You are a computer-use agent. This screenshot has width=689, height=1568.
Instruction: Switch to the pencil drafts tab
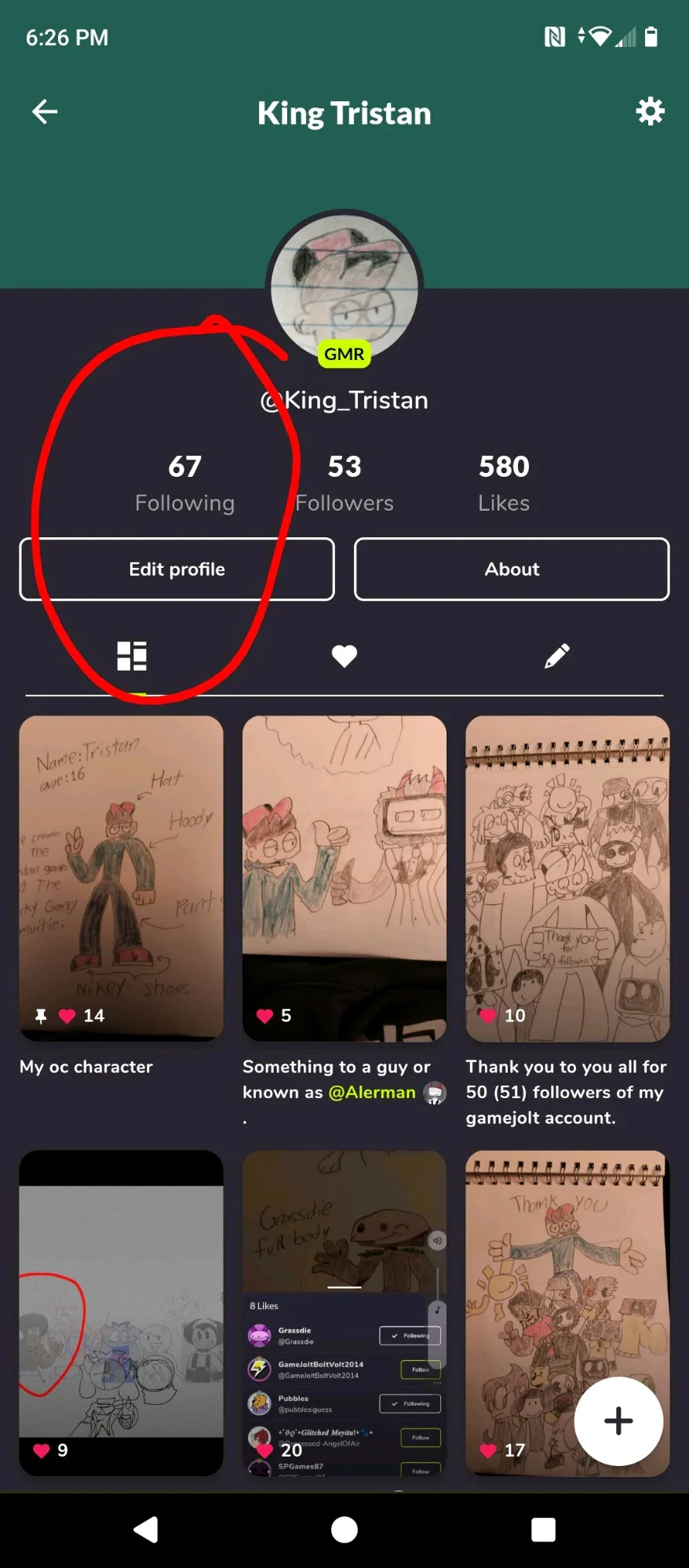coord(556,656)
